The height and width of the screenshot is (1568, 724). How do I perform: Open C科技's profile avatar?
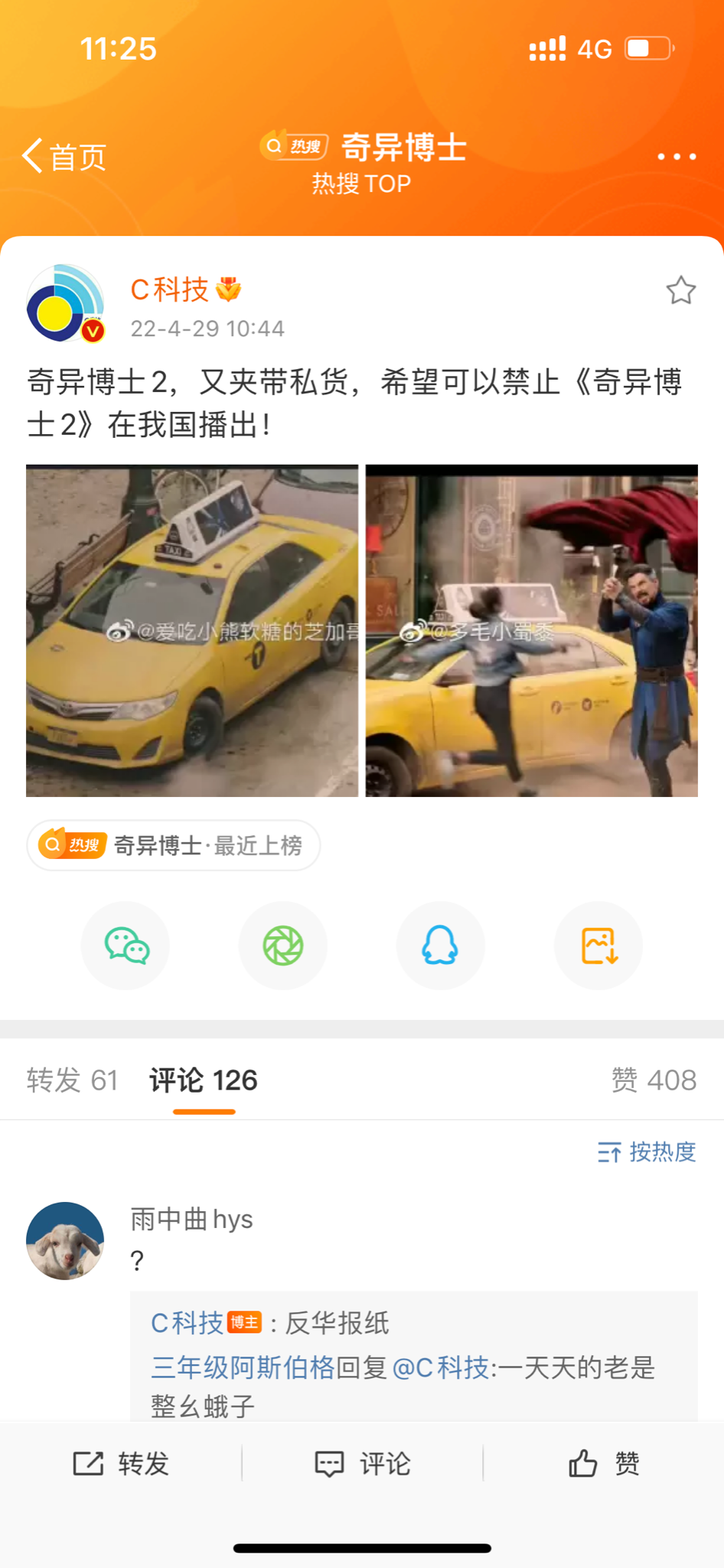[x=66, y=303]
